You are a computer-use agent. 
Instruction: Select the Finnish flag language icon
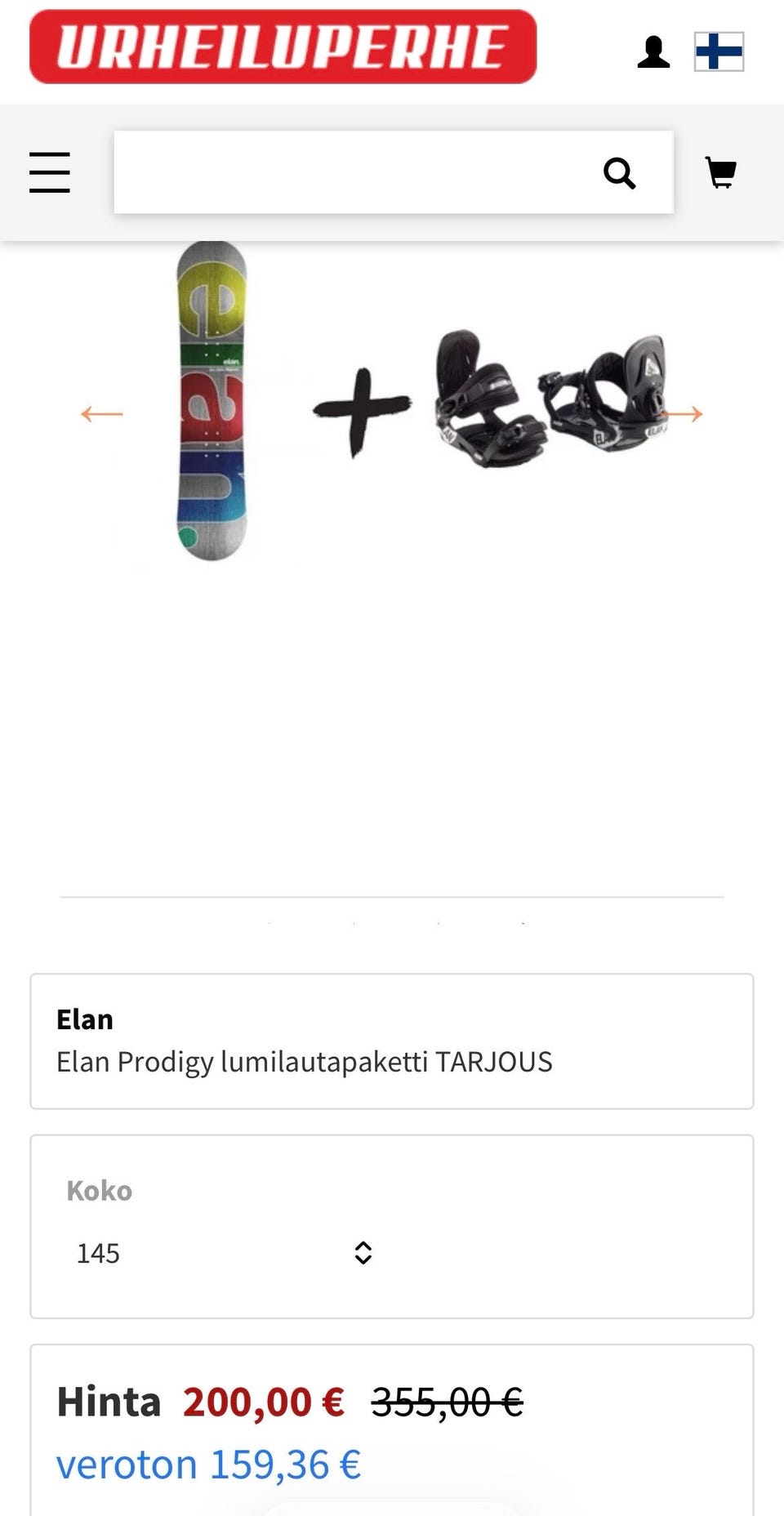point(719,52)
